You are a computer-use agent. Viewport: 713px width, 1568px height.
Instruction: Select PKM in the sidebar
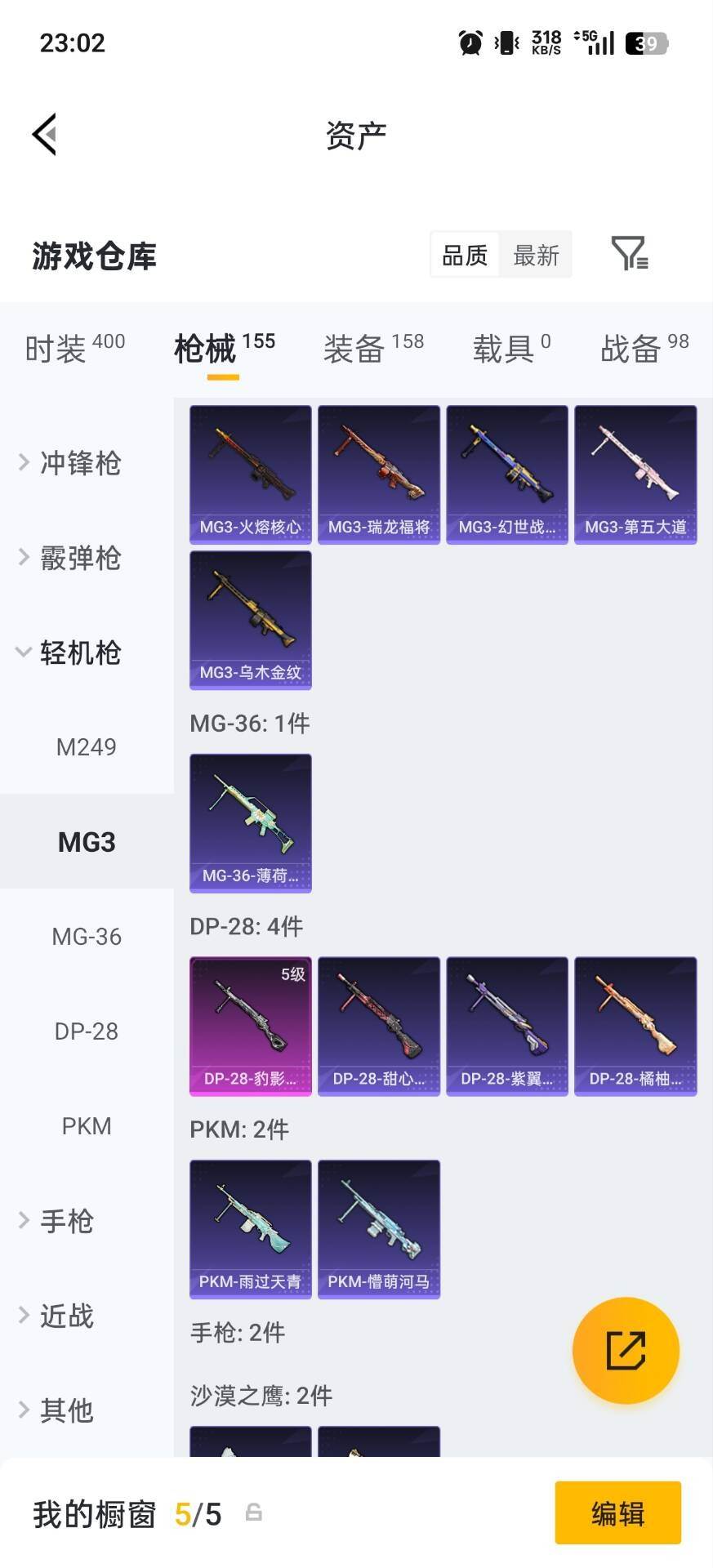pyautogui.click(x=85, y=1126)
